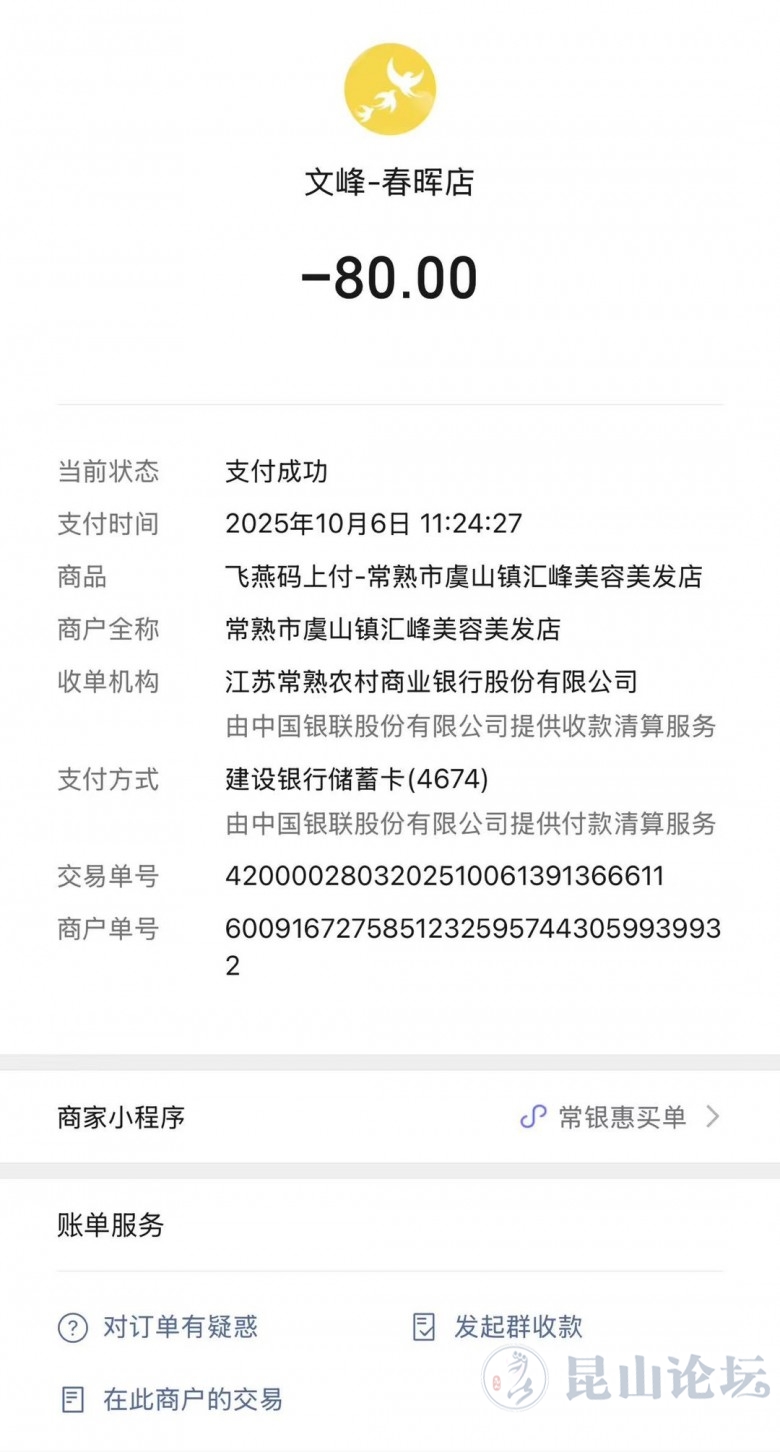Tap 对订单有疑惑 for order help
780x1452 pixels.
(159, 1327)
